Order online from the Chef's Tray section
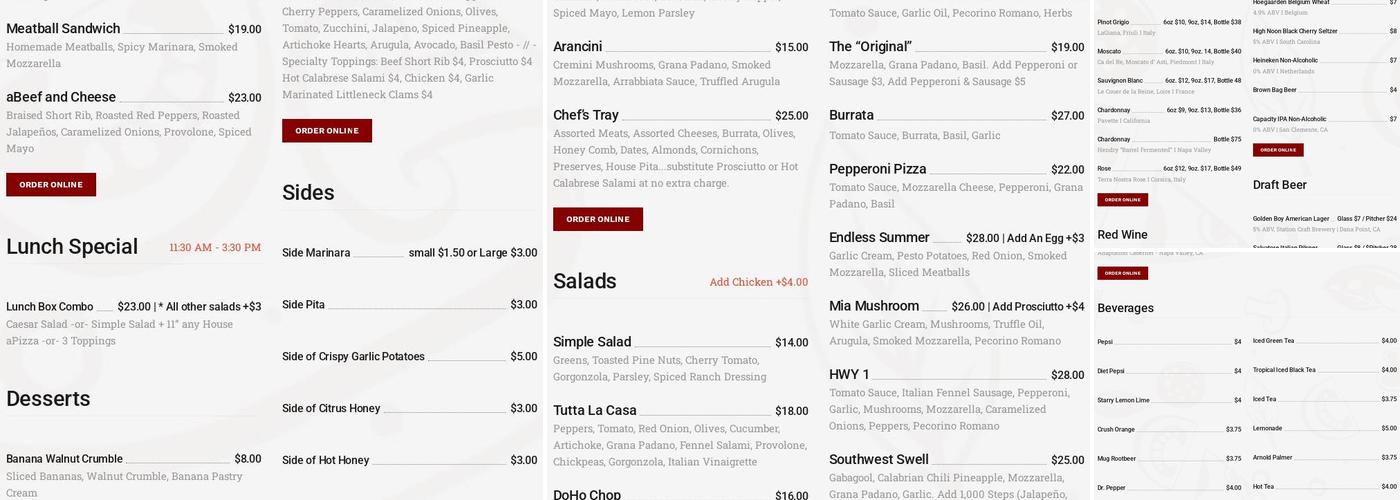This screenshot has height=500, width=1400. click(x=598, y=219)
